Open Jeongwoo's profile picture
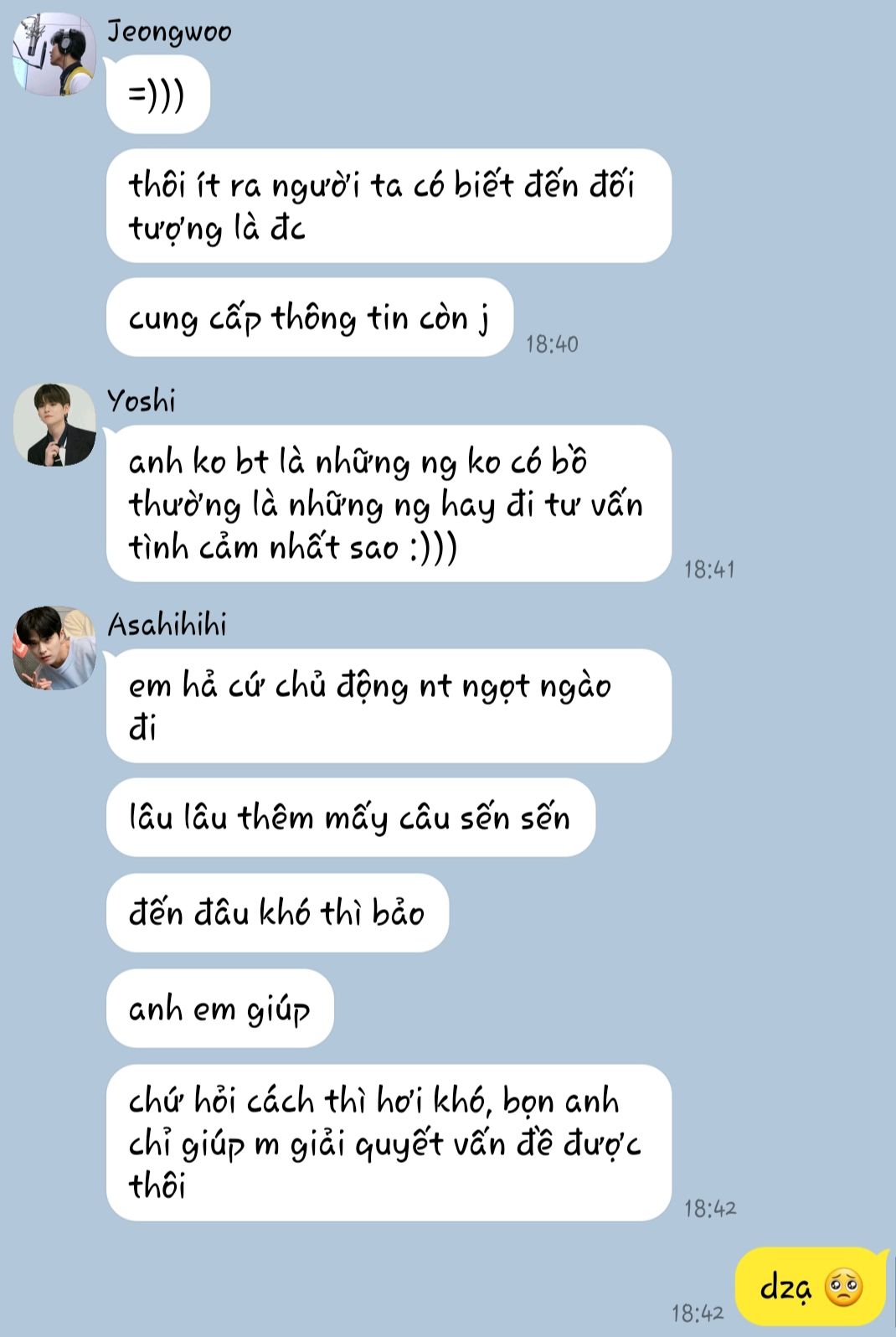Screen dimensions: 896x1337 [54, 54]
